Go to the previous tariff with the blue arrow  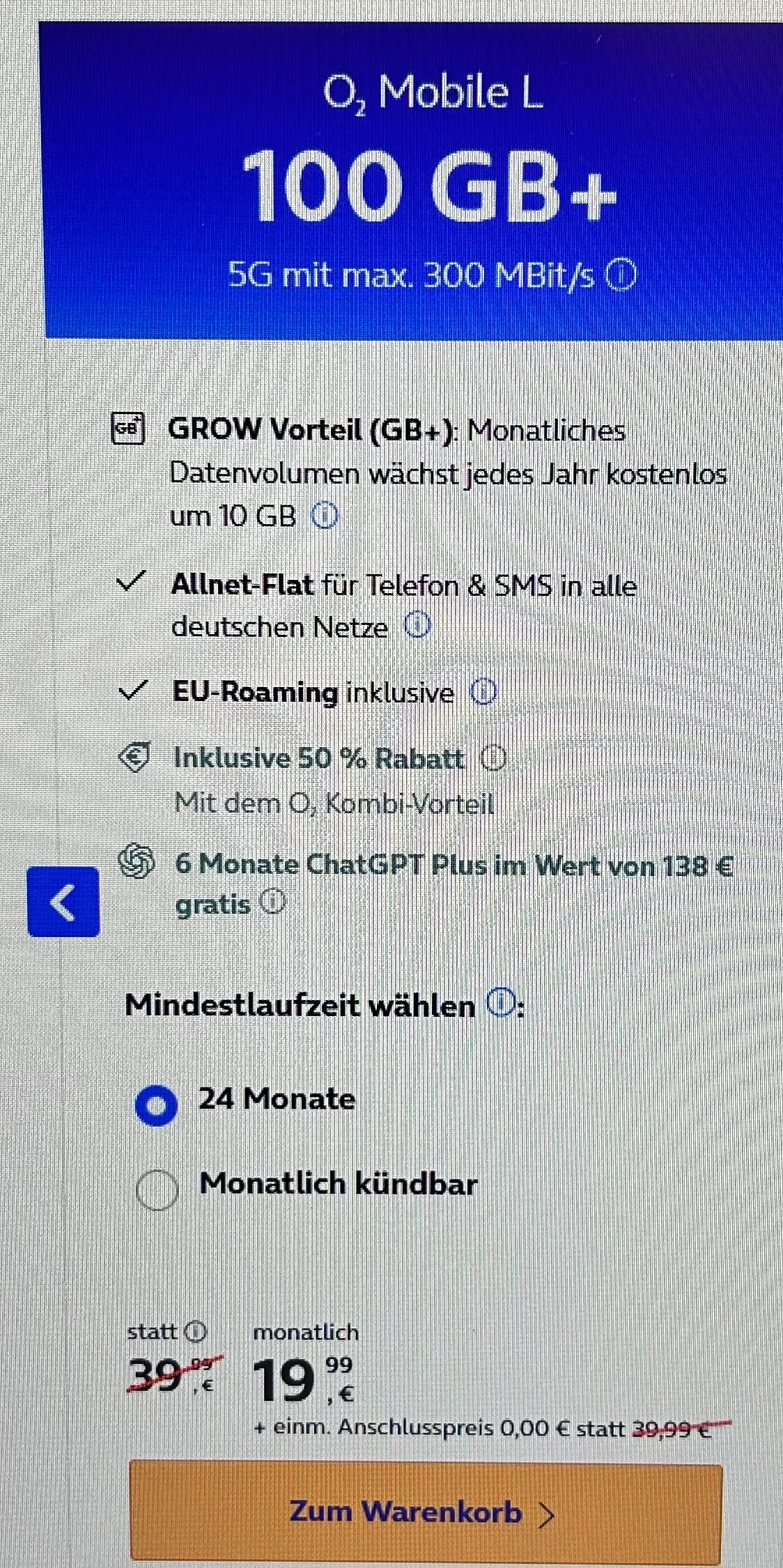(63, 902)
